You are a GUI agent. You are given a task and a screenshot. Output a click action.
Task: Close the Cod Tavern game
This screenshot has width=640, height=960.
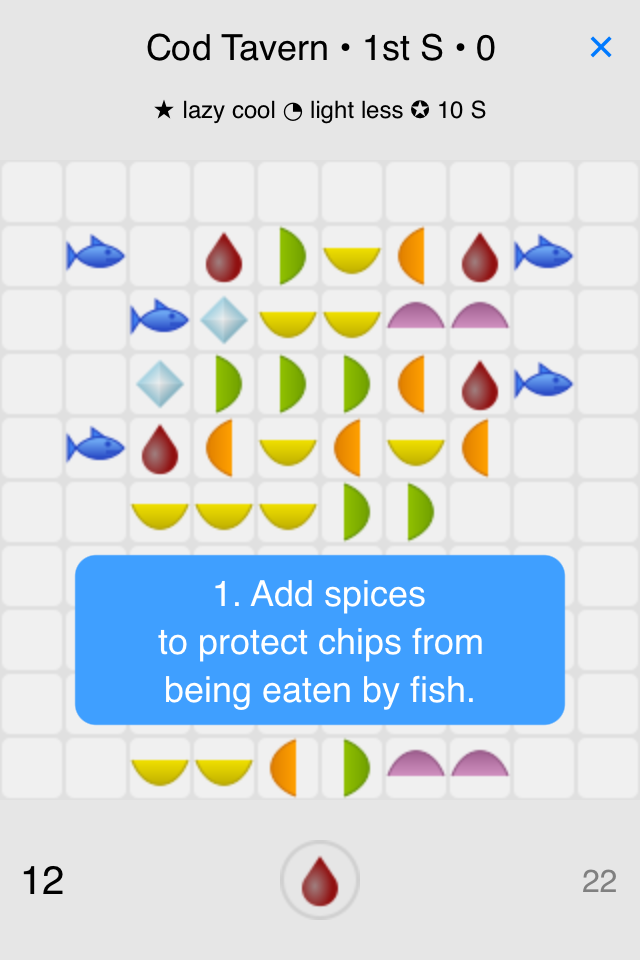tap(600, 47)
